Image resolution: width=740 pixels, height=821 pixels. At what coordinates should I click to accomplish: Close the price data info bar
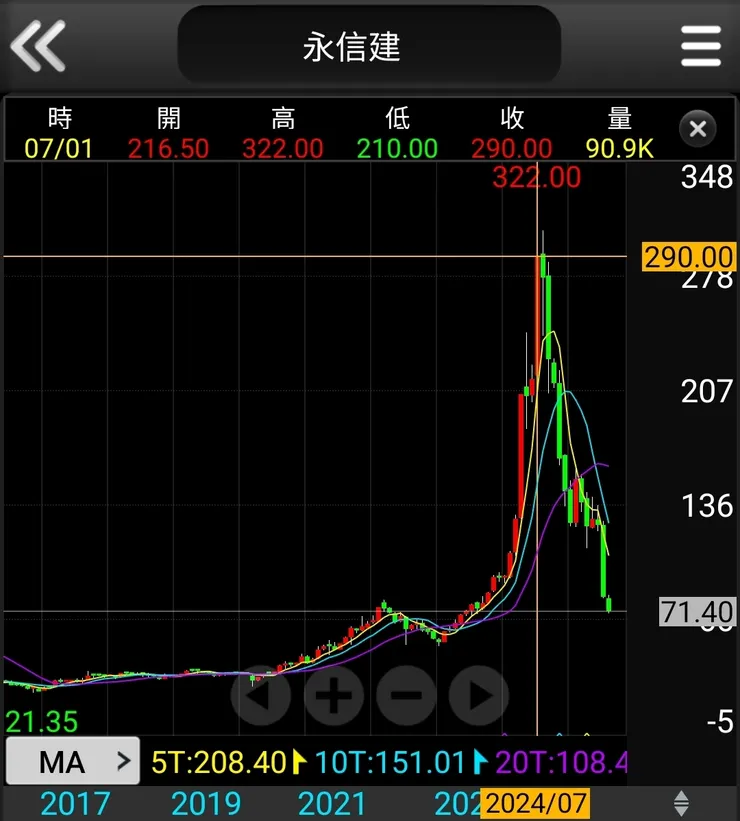(698, 128)
